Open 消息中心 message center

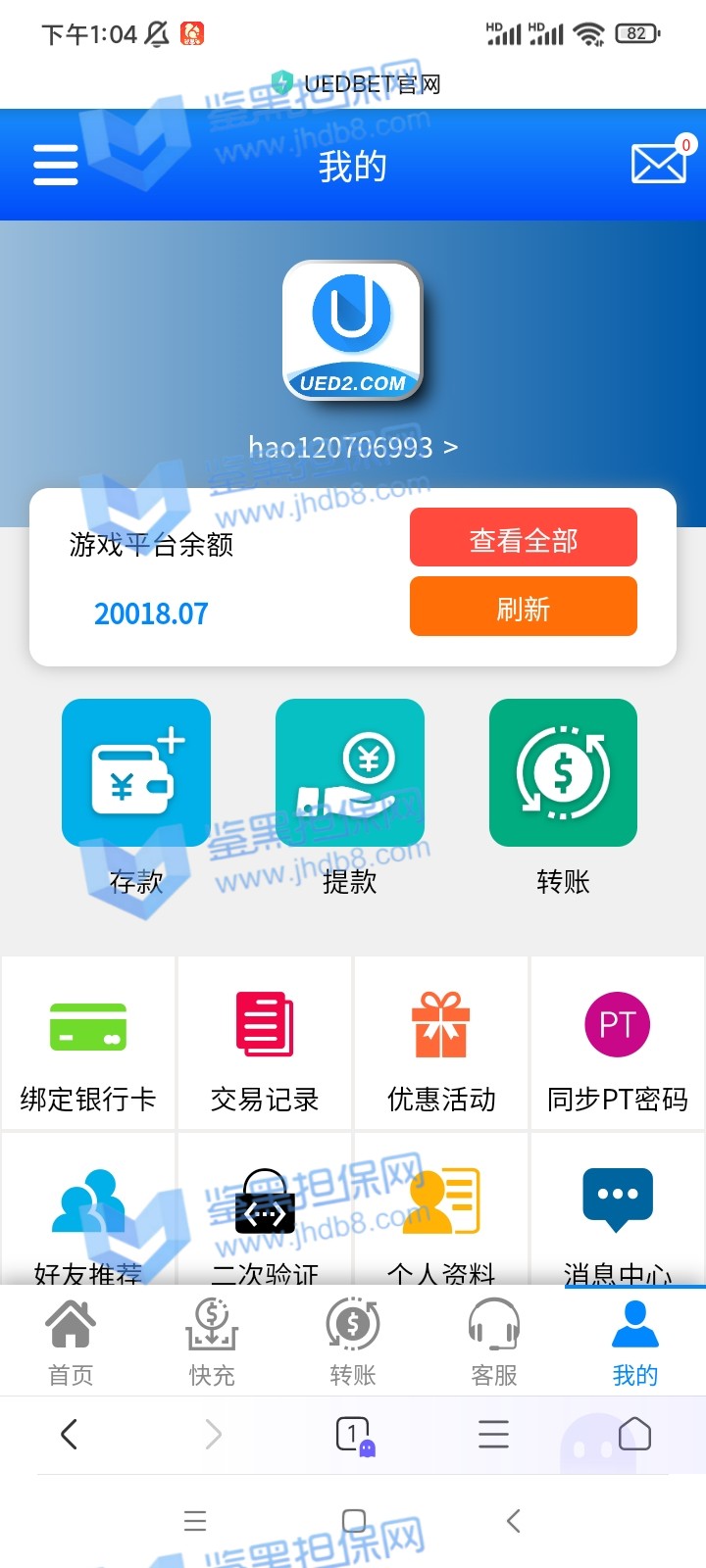point(617,1215)
